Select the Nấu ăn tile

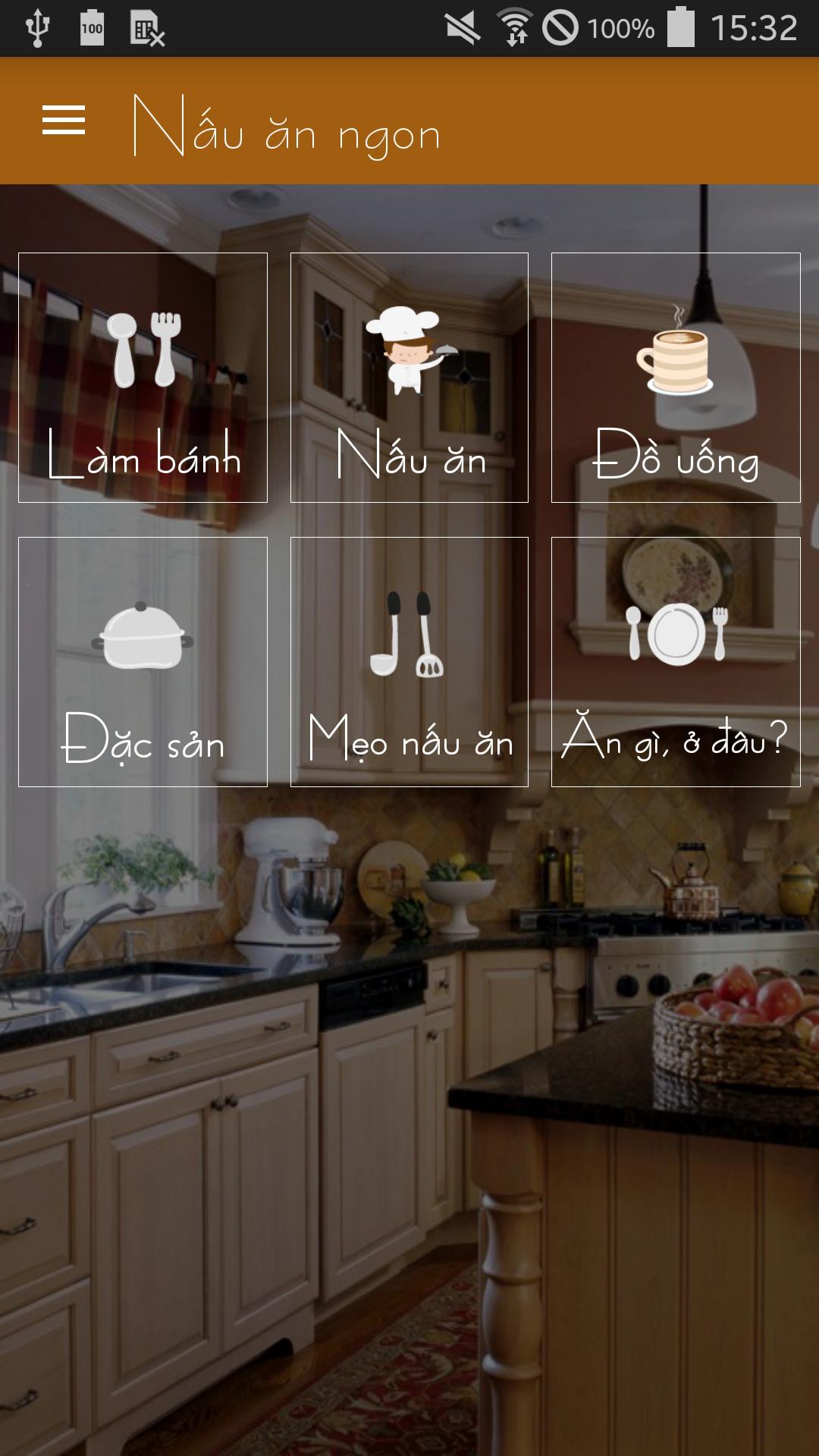click(x=409, y=378)
